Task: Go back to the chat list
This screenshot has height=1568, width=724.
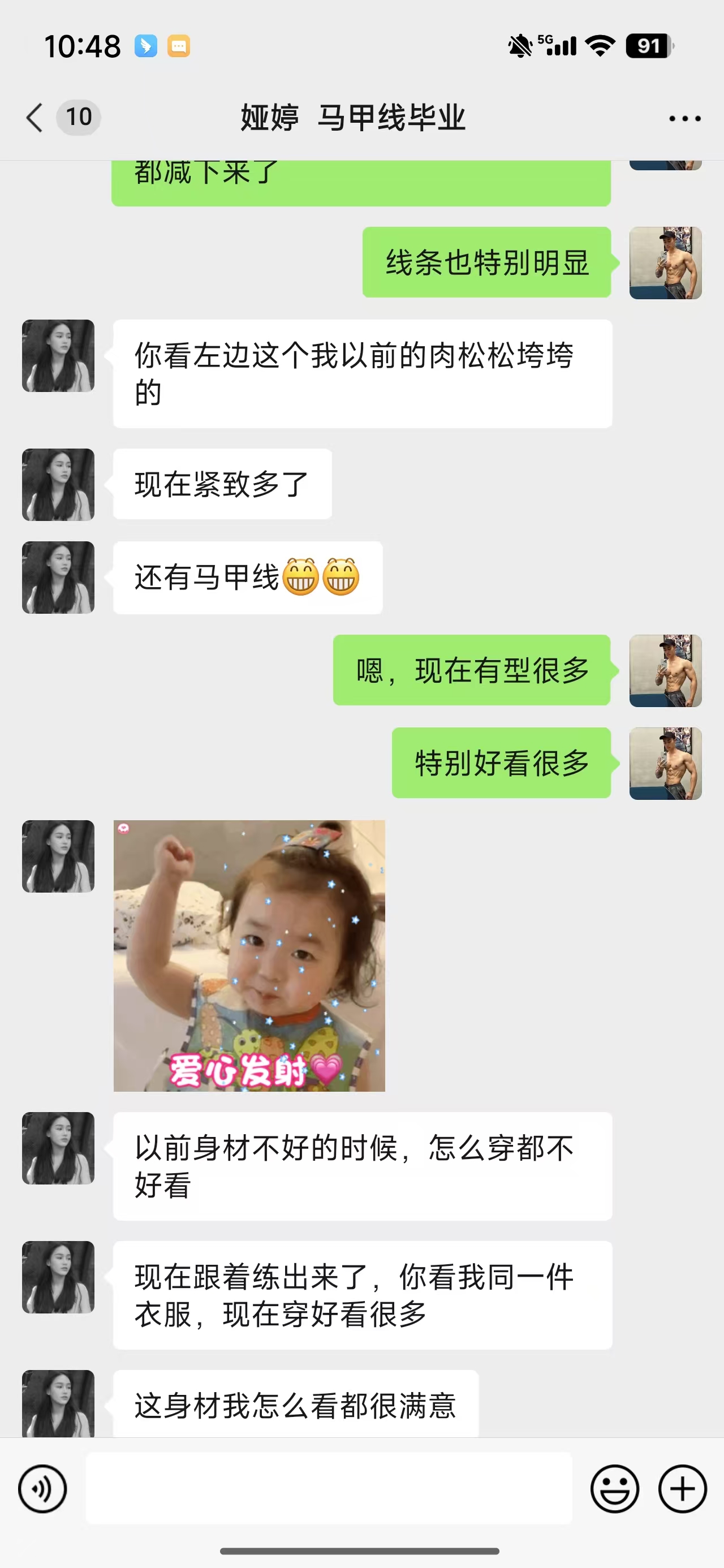Action: (x=35, y=118)
